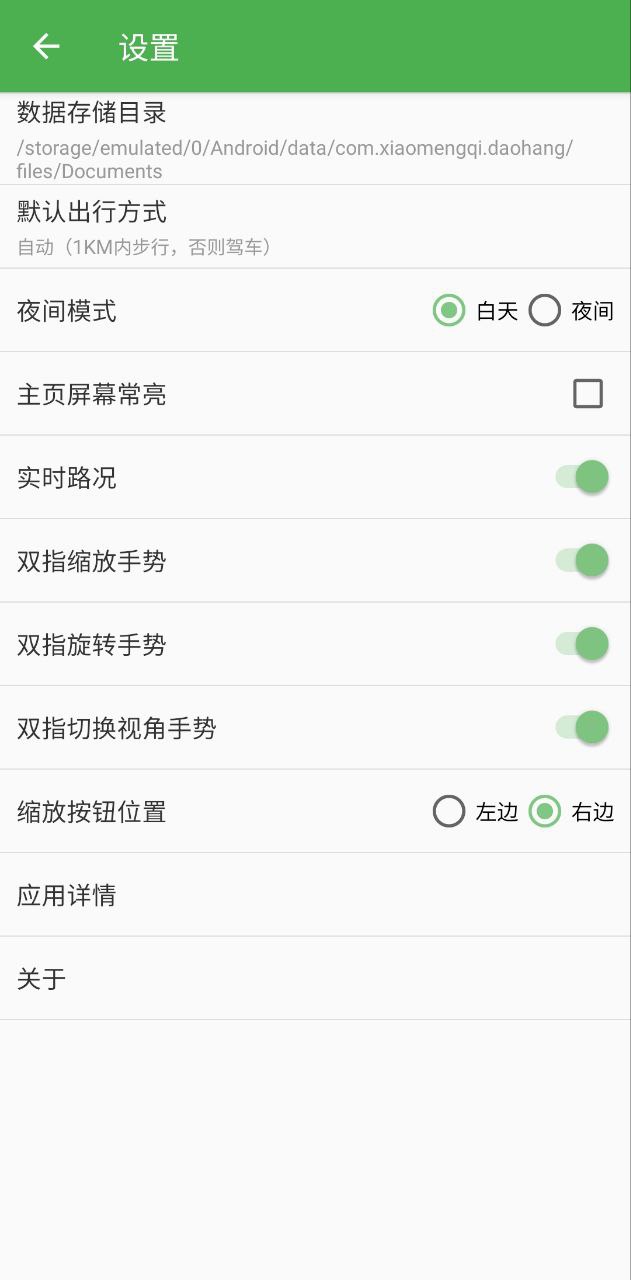Toggle 双指旋转手势 switch
Screen dimensions: 631x1280
coord(583,644)
